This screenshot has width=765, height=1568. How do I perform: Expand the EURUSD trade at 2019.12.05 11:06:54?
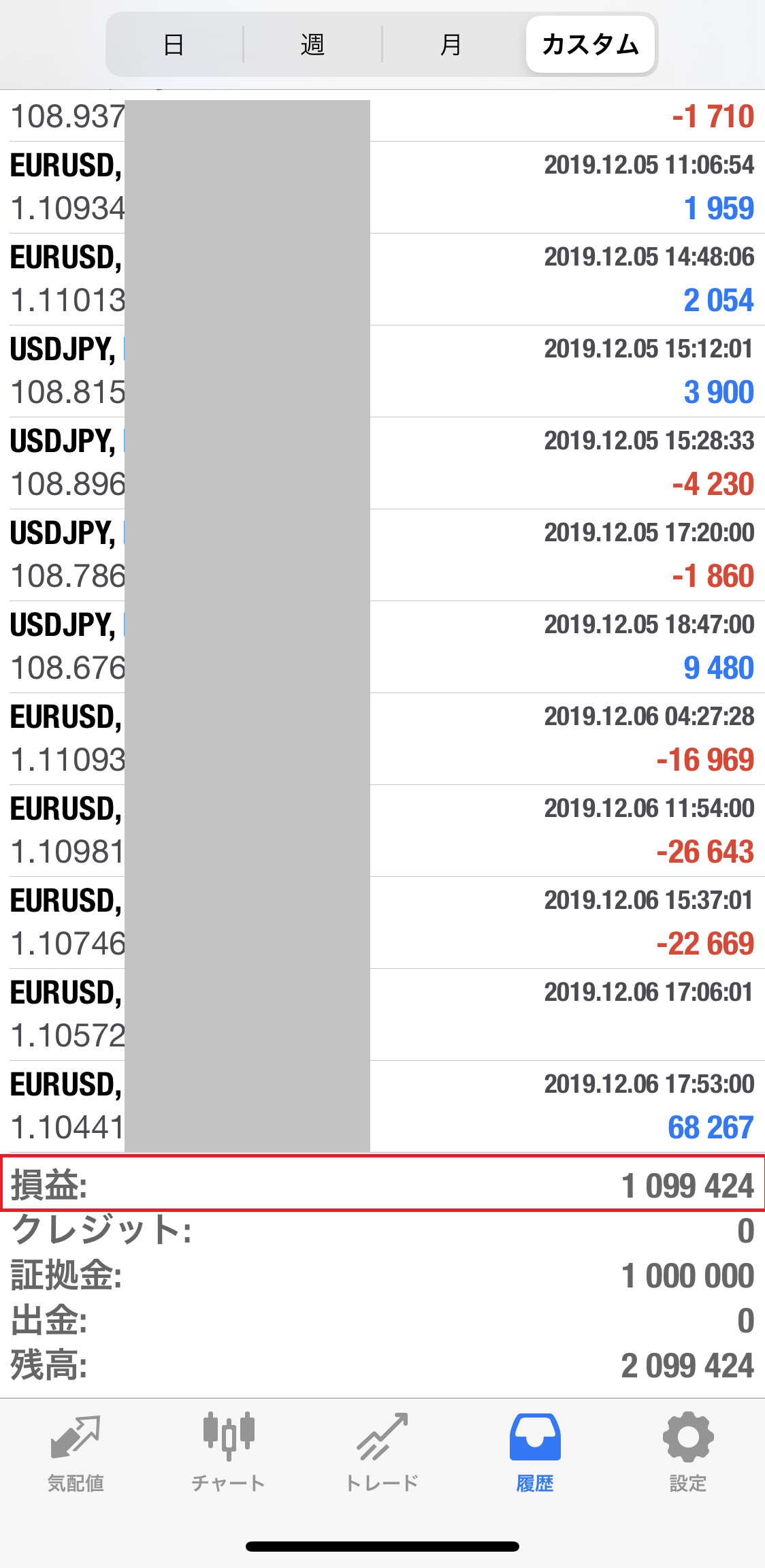pos(382,187)
